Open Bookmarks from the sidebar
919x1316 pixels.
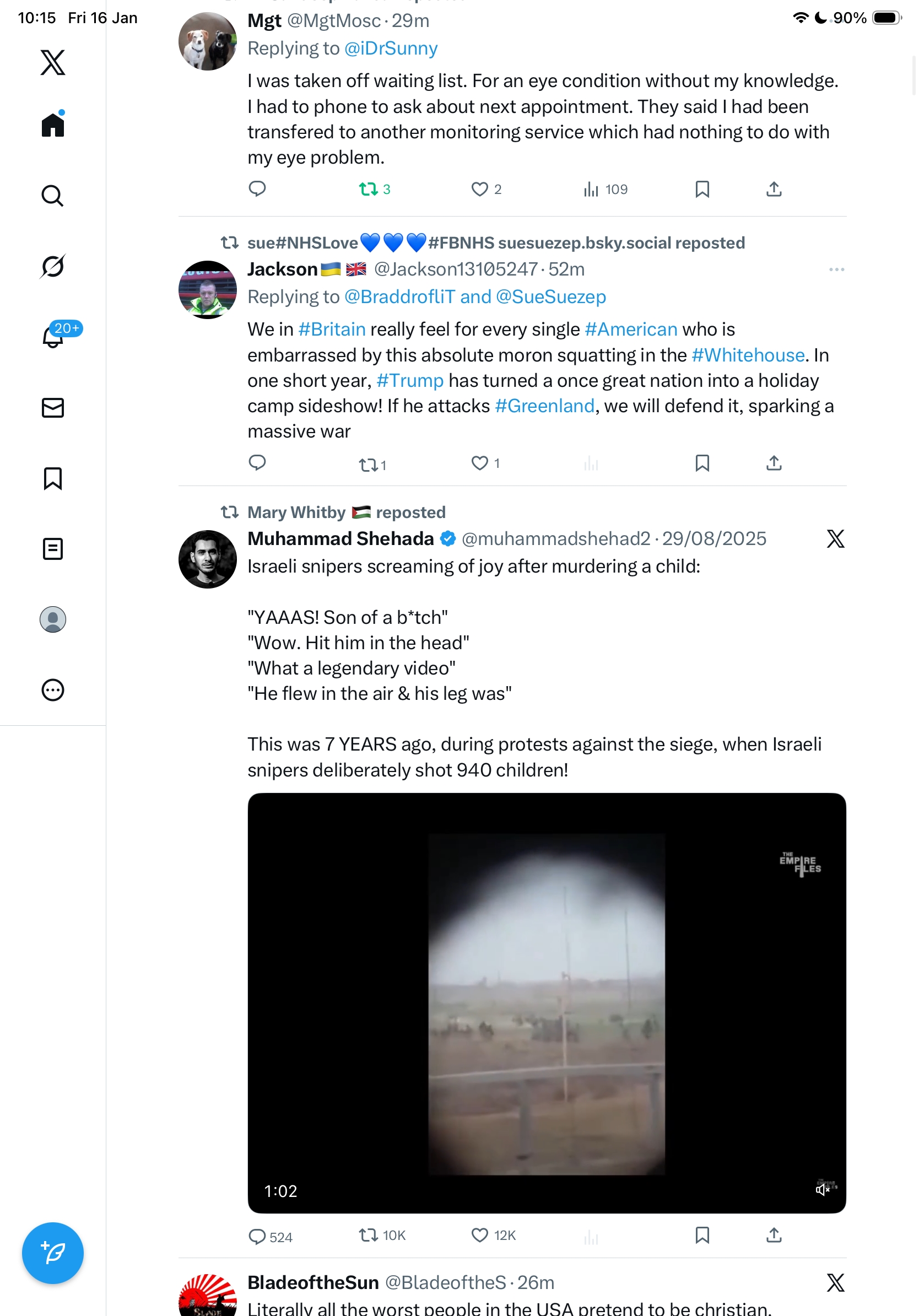click(x=53, y=478)
